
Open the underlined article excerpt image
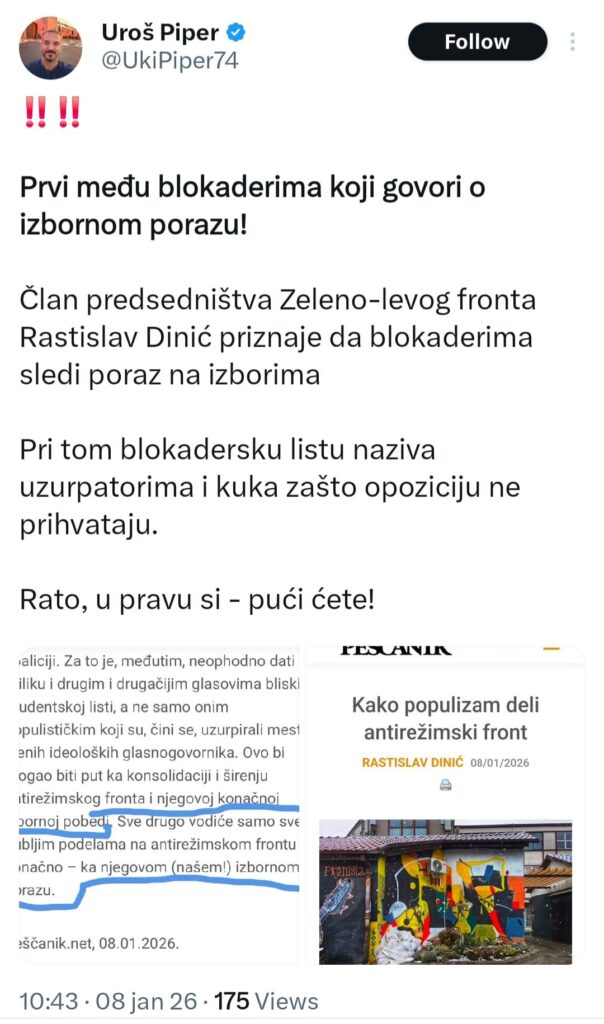click(x=159, y=805)
